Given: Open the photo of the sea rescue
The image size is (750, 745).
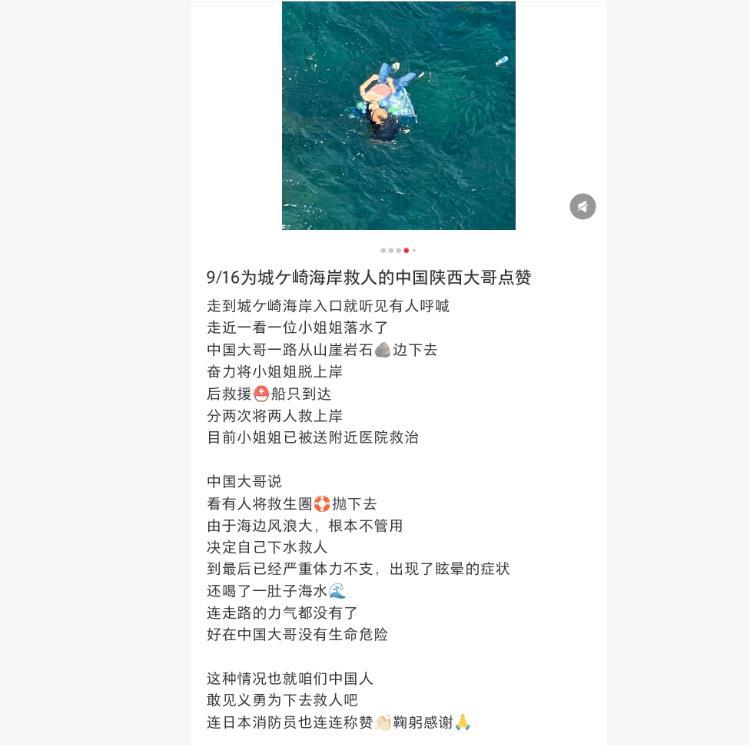Looking at the screenshot, I should click(398, 115).
